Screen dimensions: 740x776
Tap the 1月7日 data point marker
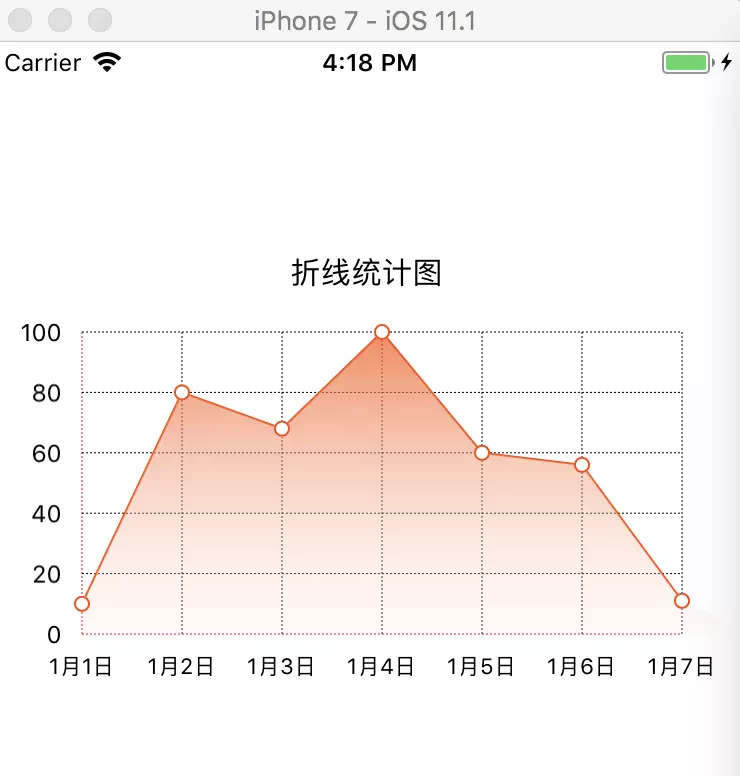click(x=682, y=601)
